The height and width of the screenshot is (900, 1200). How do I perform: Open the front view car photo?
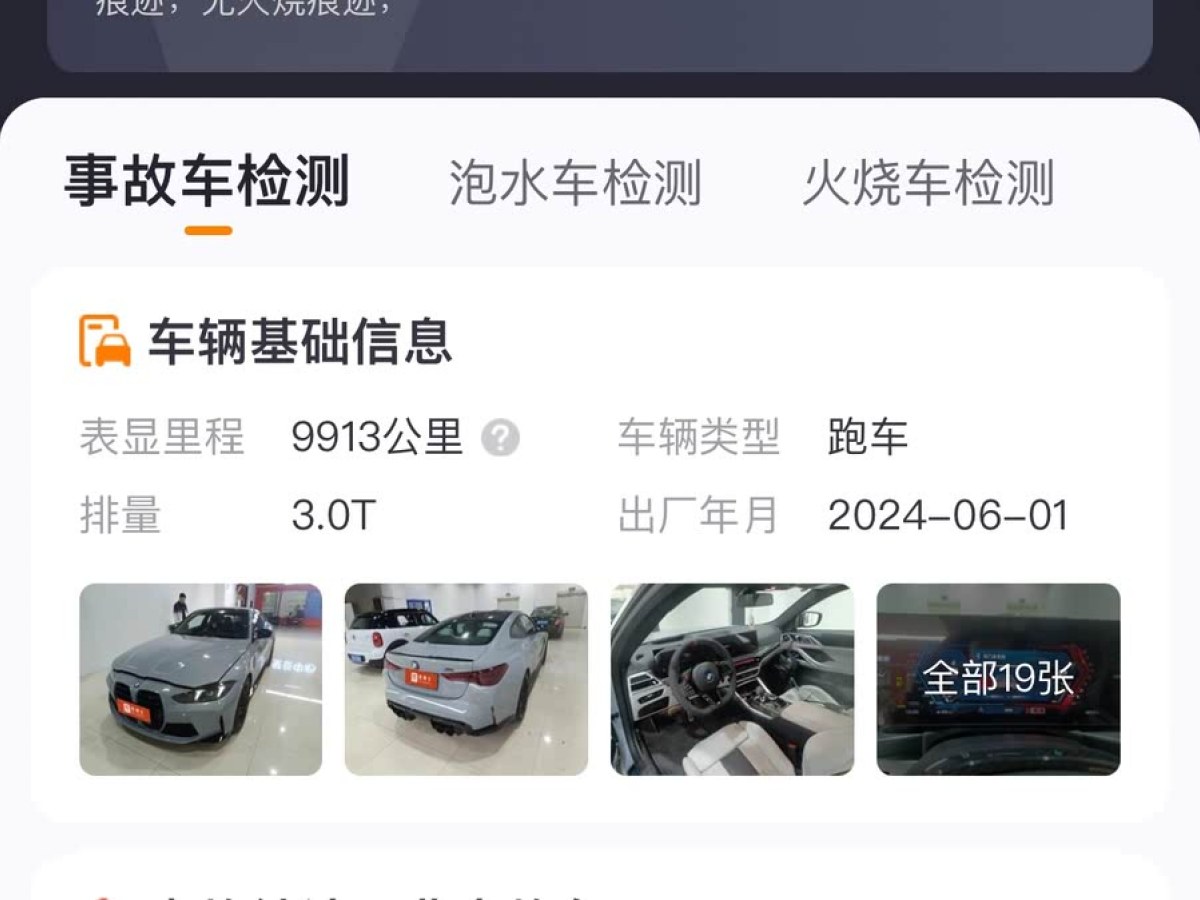click(x=201, y=679)
